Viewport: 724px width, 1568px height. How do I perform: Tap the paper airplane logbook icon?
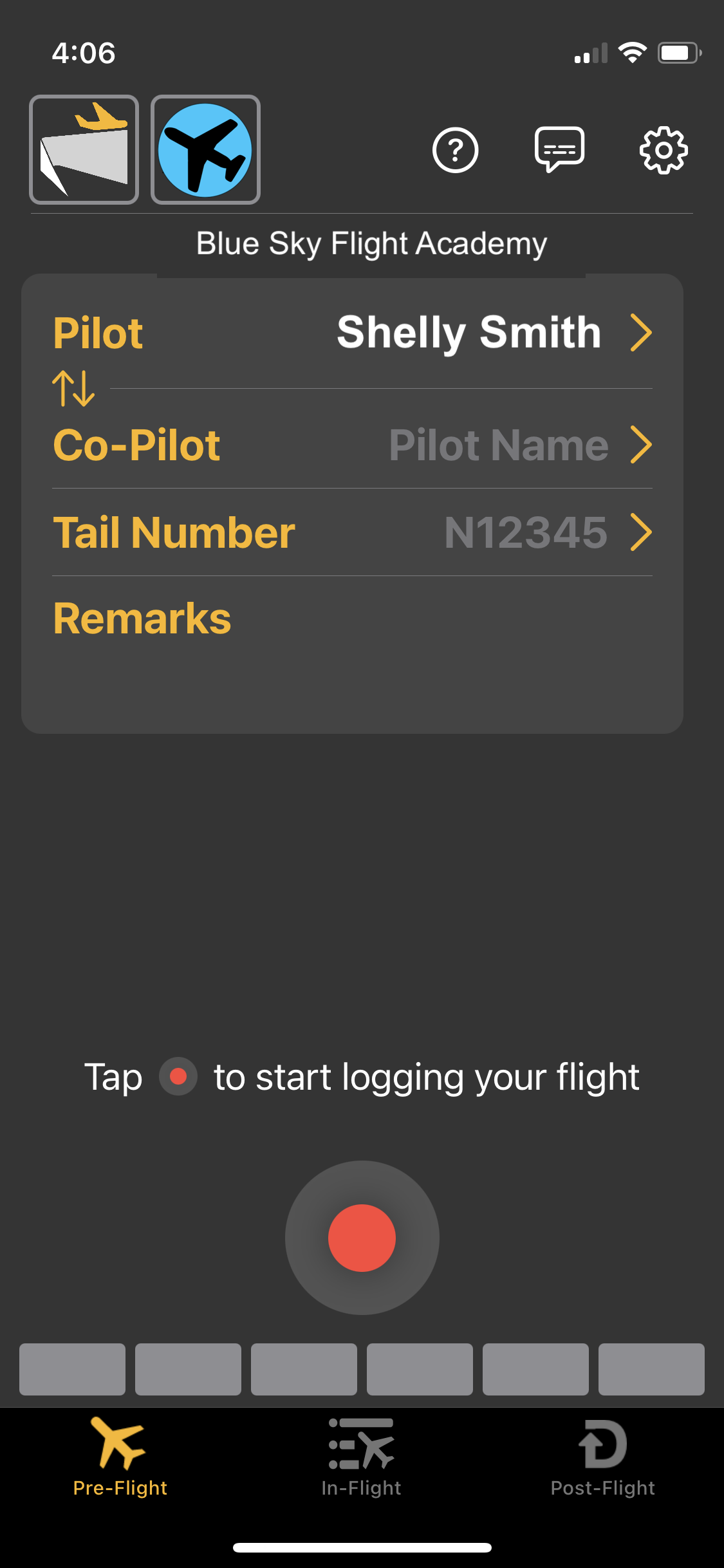(84, 149)
